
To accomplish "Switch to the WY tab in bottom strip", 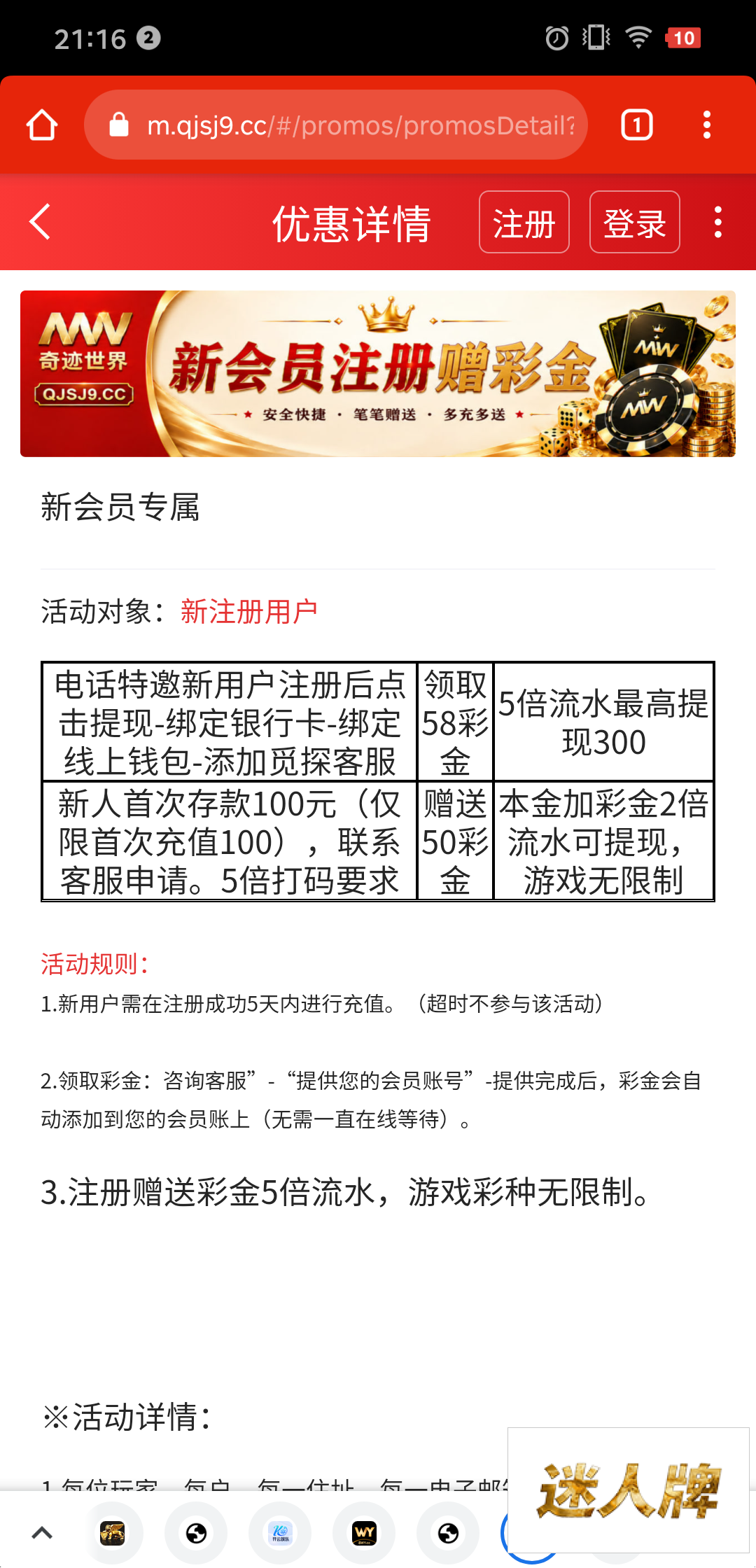I will tap(364, 1533).
